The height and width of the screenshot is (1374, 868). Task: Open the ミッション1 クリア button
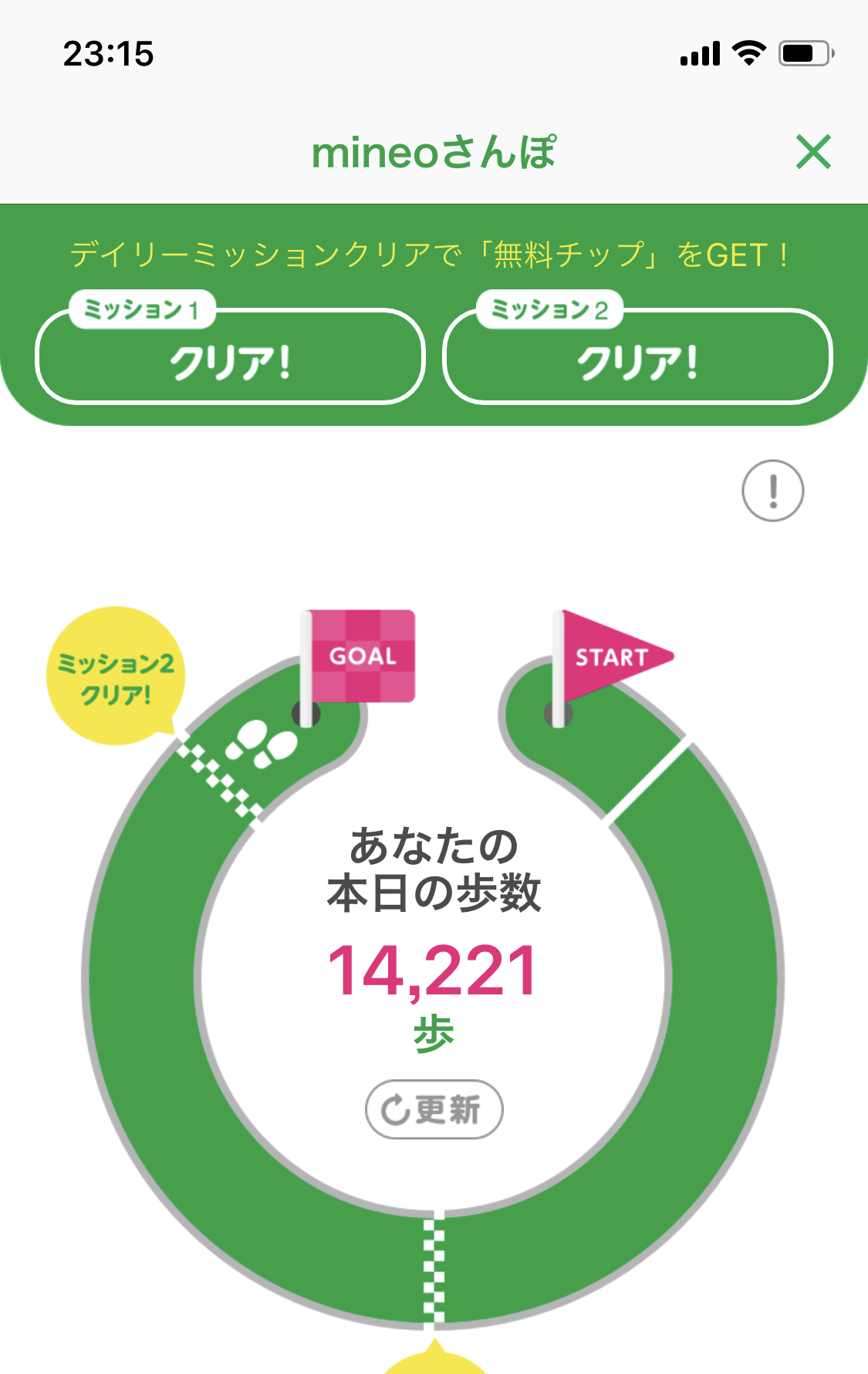(x=230, y=357)
